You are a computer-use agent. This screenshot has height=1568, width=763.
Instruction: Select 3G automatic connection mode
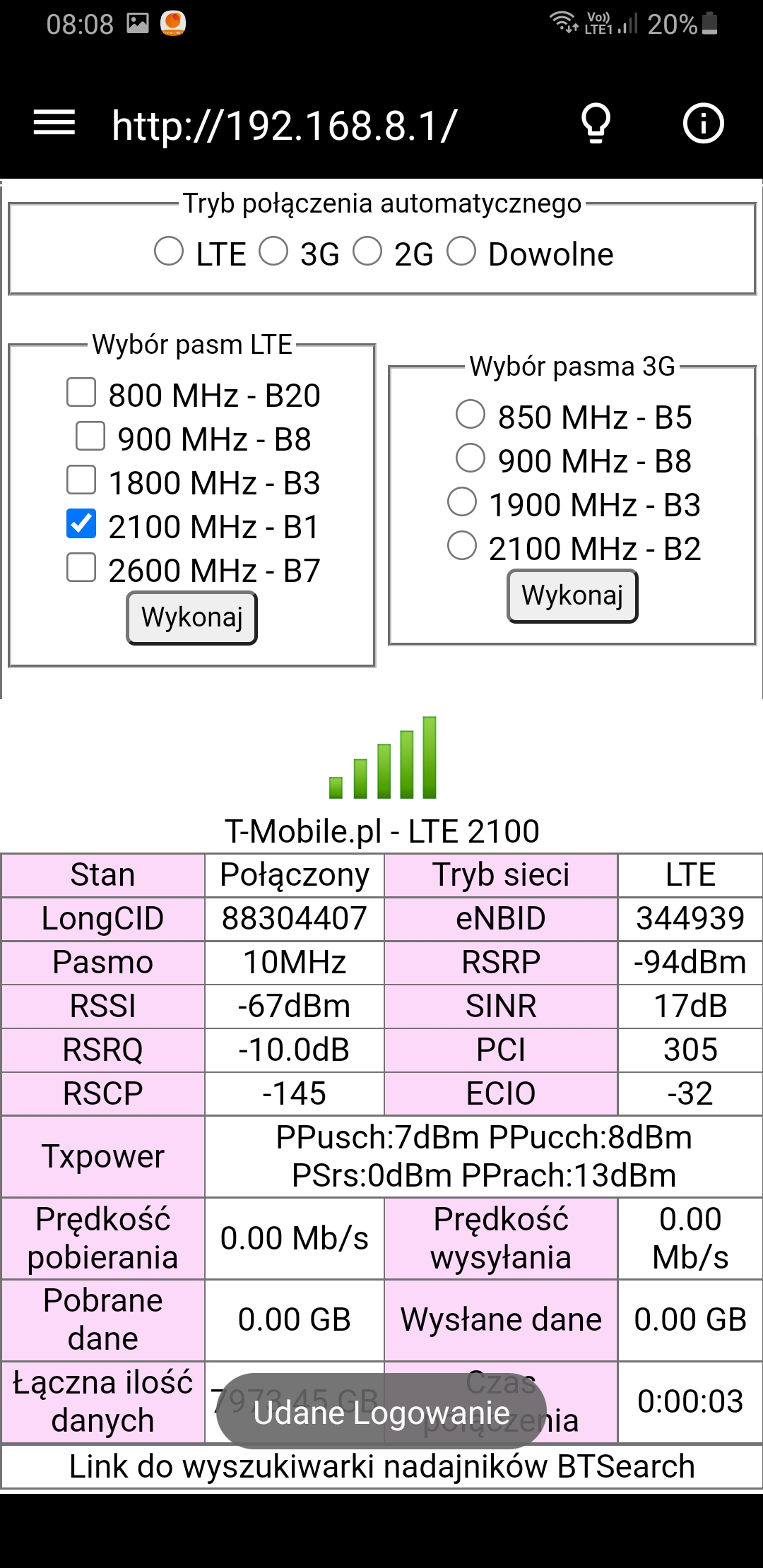pyautogui.click(x=273, y=251)
